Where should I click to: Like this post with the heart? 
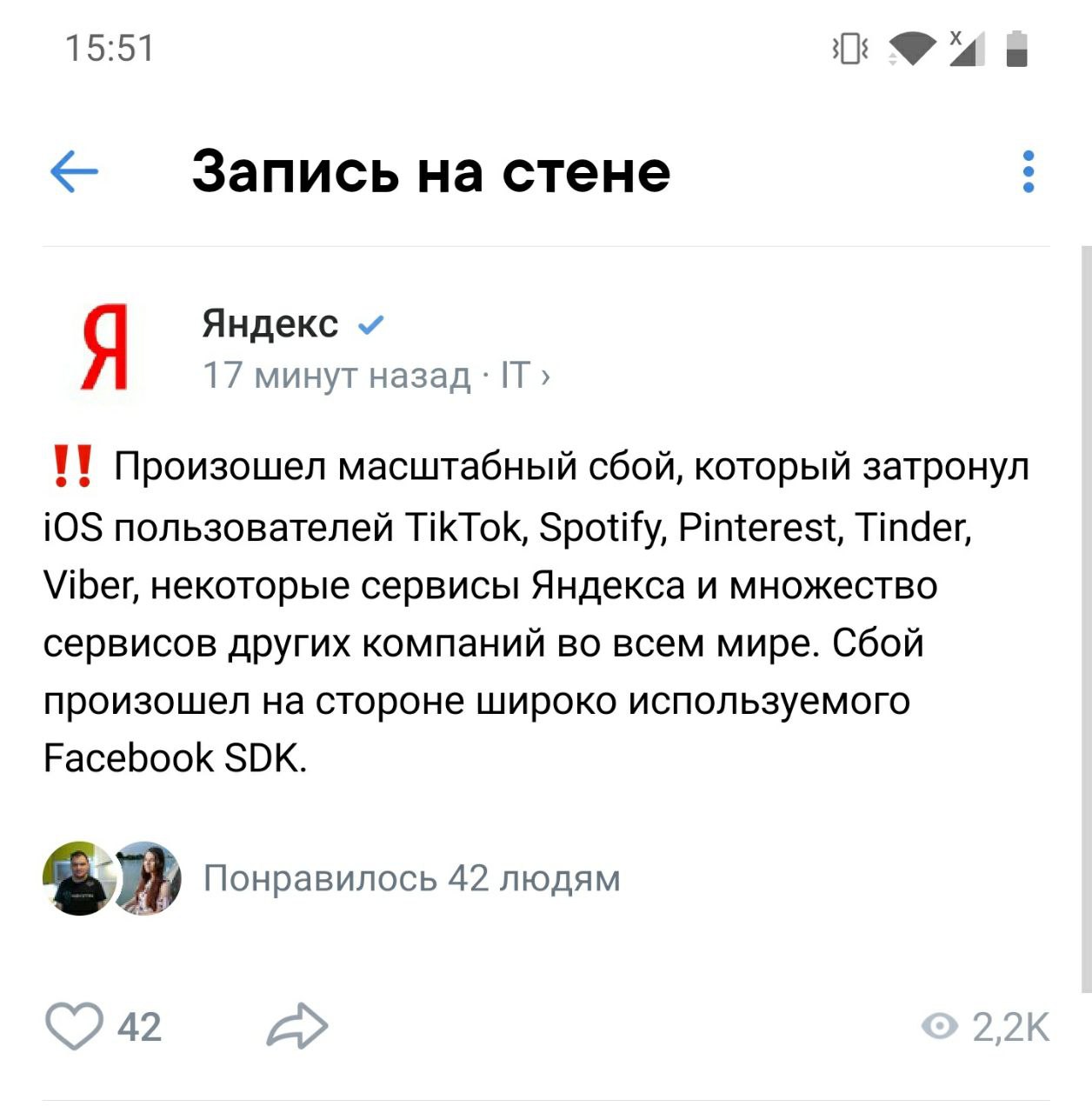[x=75, y=1026]
